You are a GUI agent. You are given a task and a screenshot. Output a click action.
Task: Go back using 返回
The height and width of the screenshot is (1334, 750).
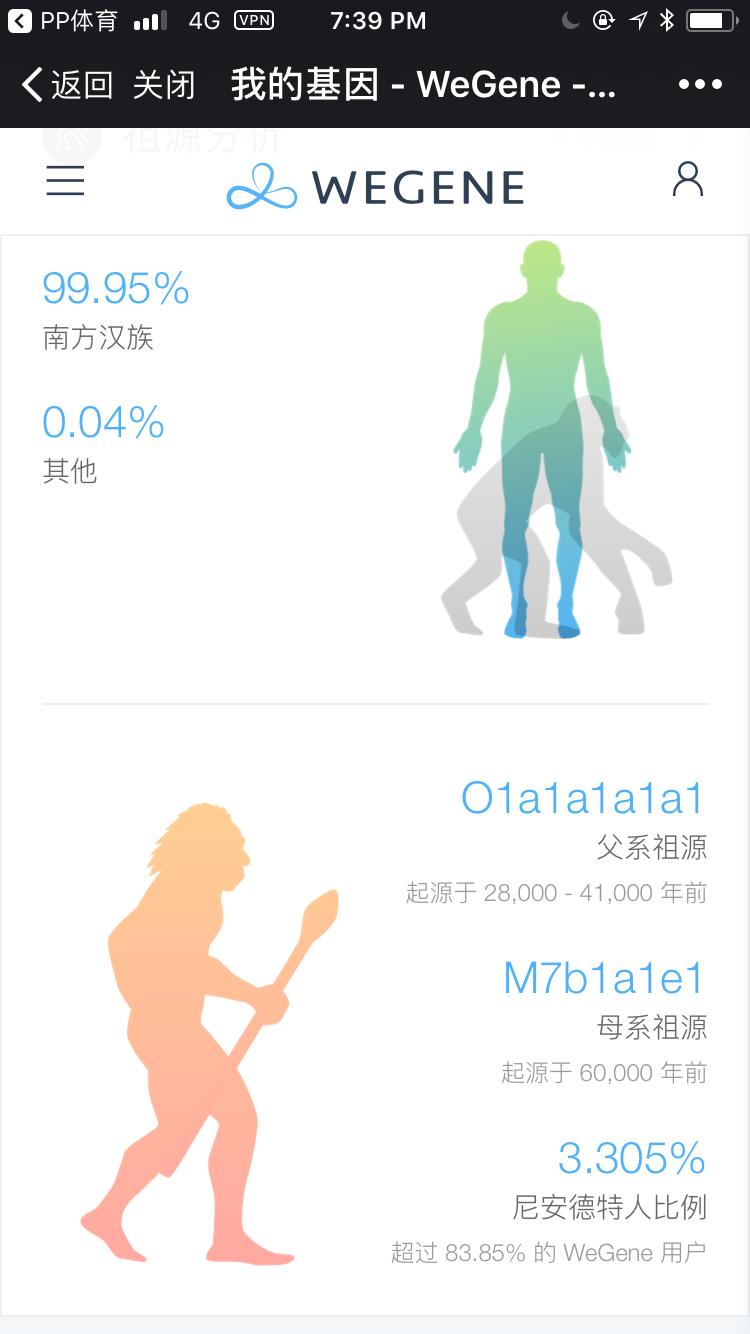pyautogui.click(x=67, y=85)
